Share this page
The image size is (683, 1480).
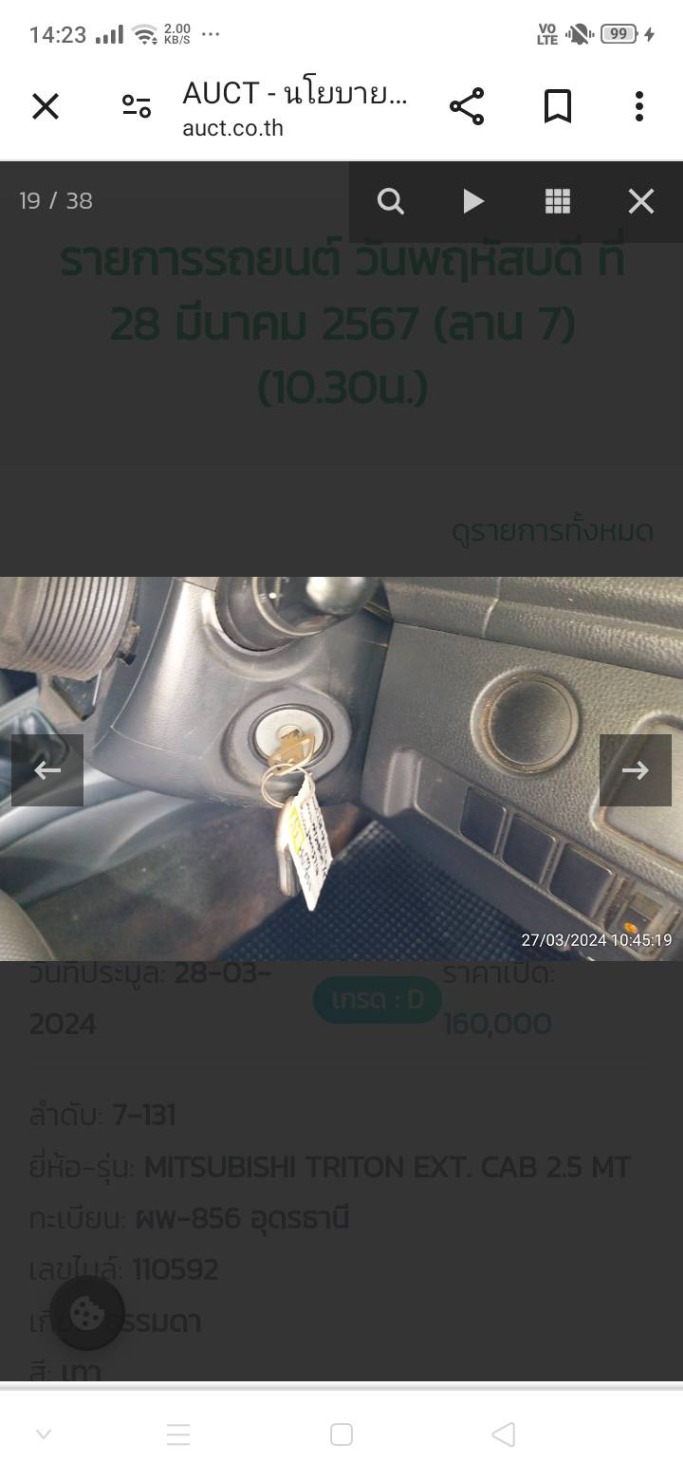click(466, 106)
